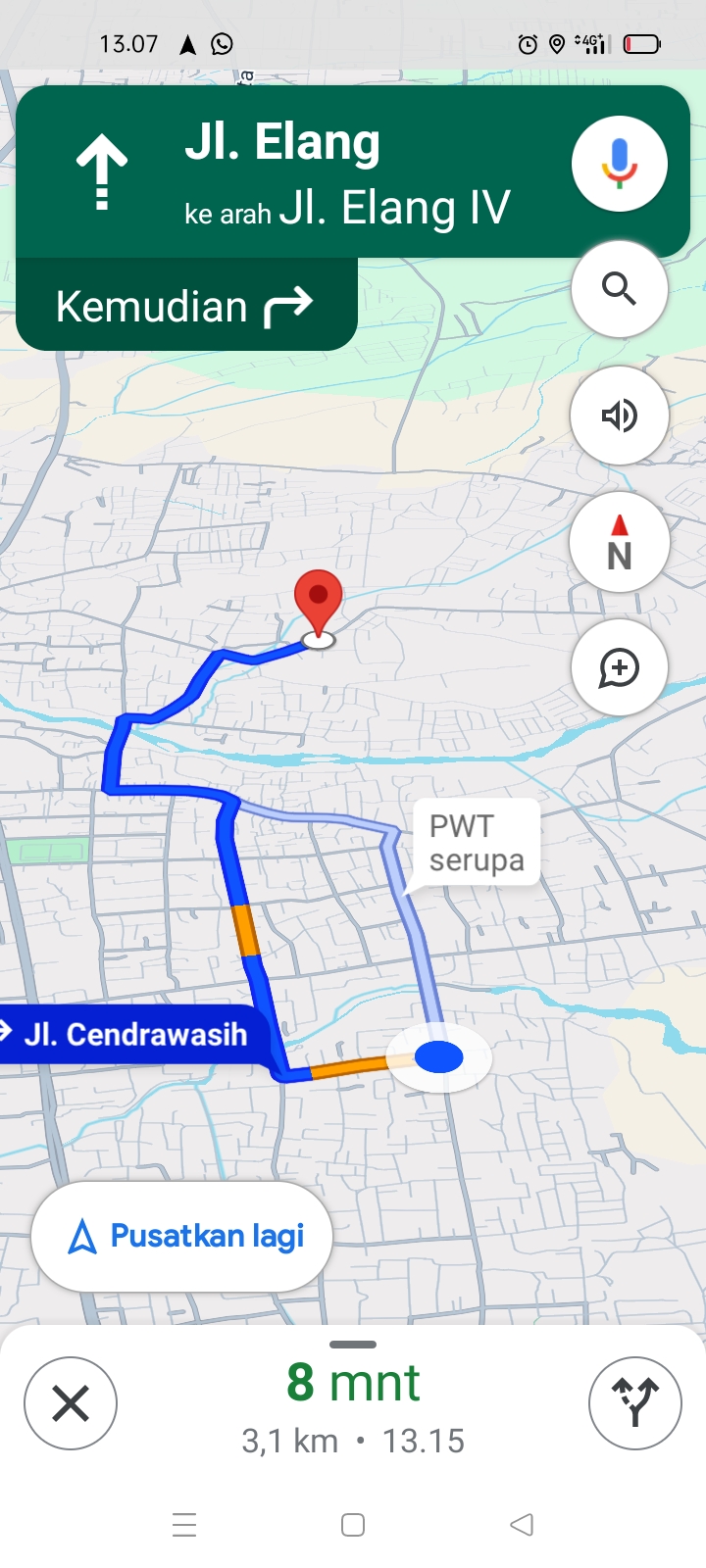Tap the Kemudian next-turn card
This screenshot has width=706, height=1568.
186,306
